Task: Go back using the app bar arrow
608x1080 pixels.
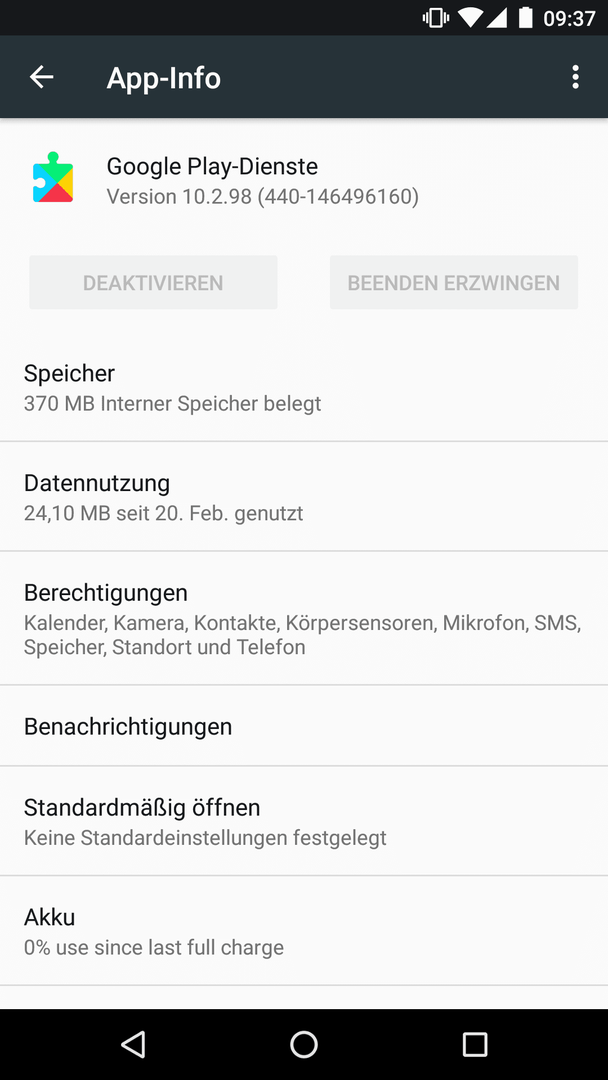Action: [x=41, y=77]
